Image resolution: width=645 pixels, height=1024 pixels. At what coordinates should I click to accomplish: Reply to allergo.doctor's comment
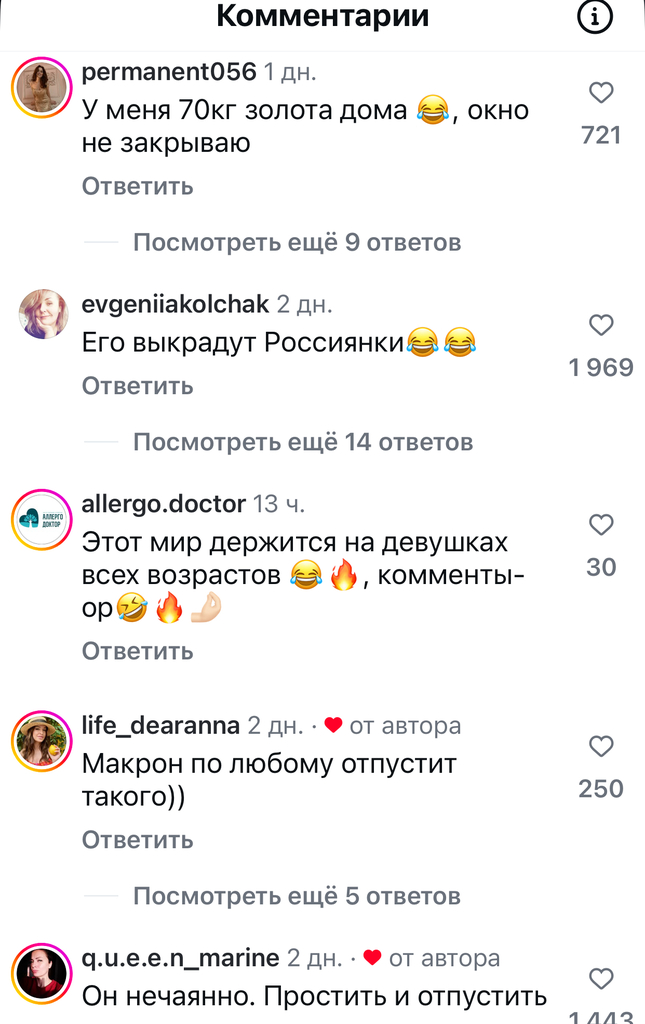[x=137, y=651]
